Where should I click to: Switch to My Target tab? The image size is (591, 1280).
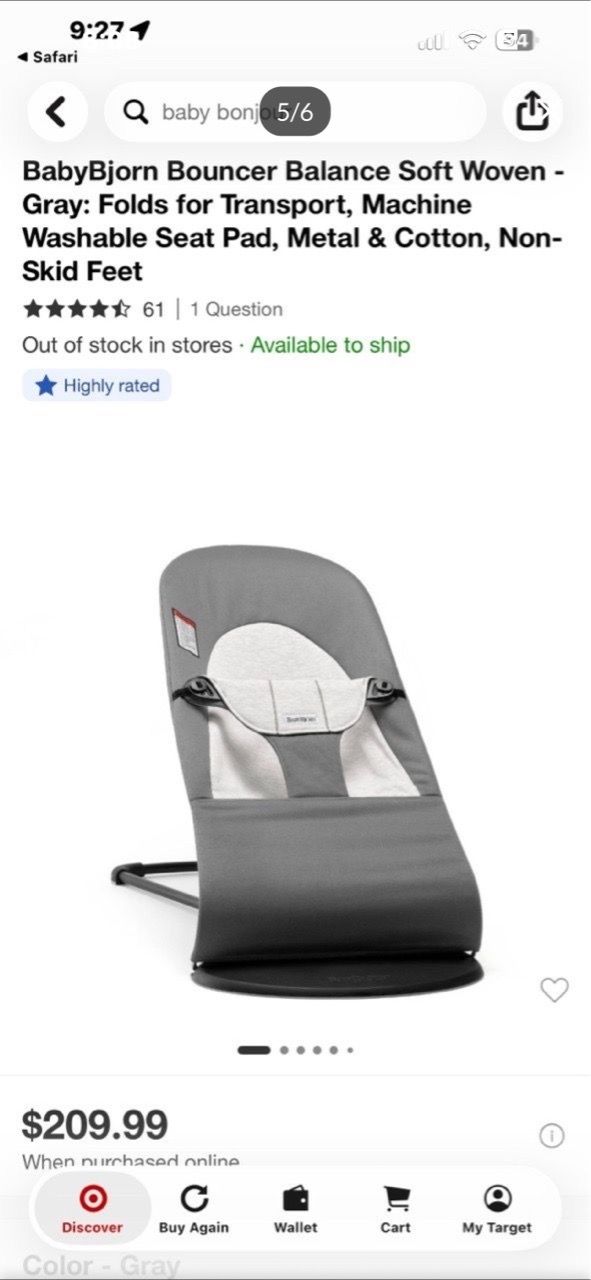pyautogui.click(x=497, y=1209)
